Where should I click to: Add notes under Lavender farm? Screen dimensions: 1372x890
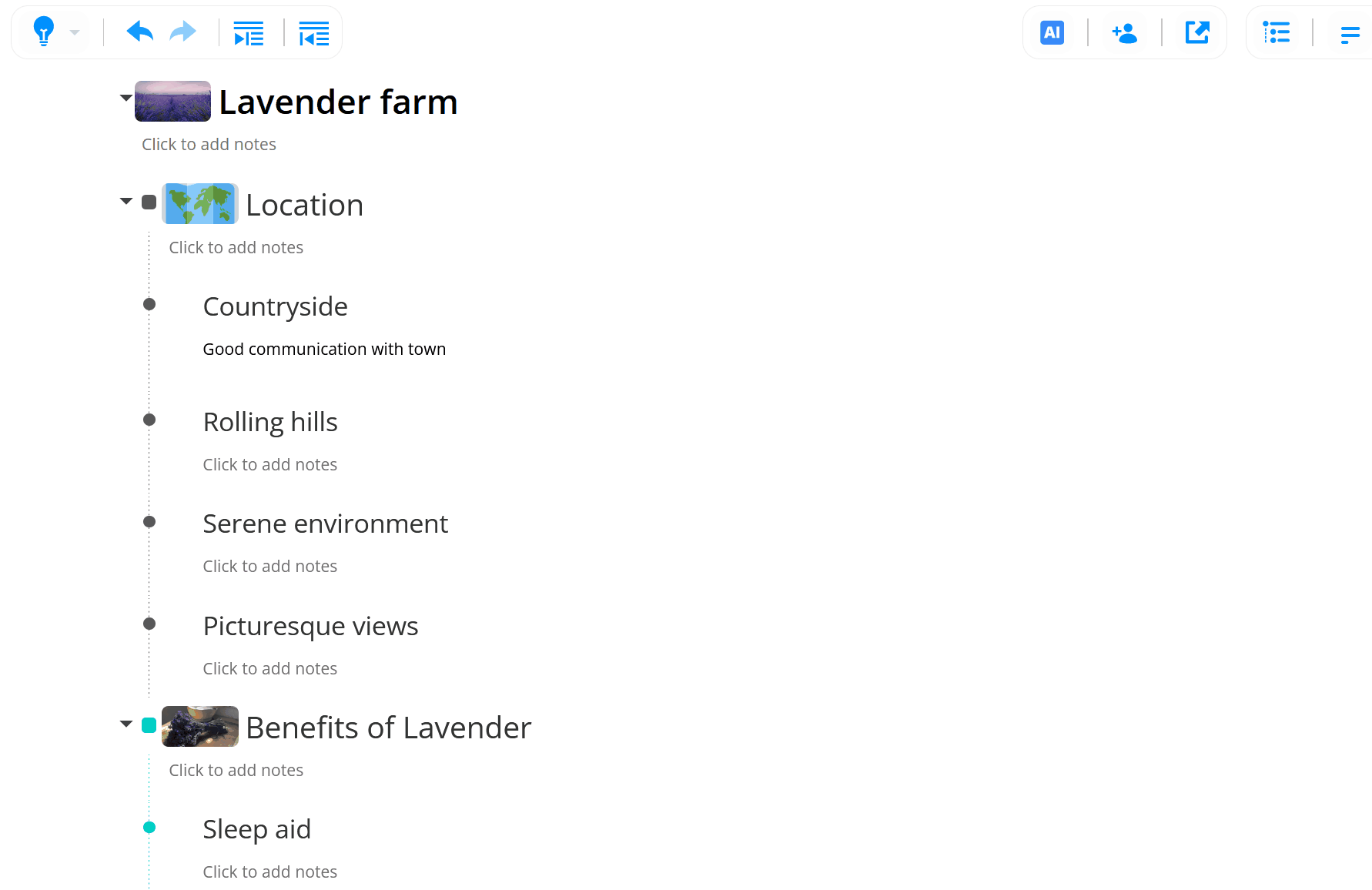click(x=209, y=145)
